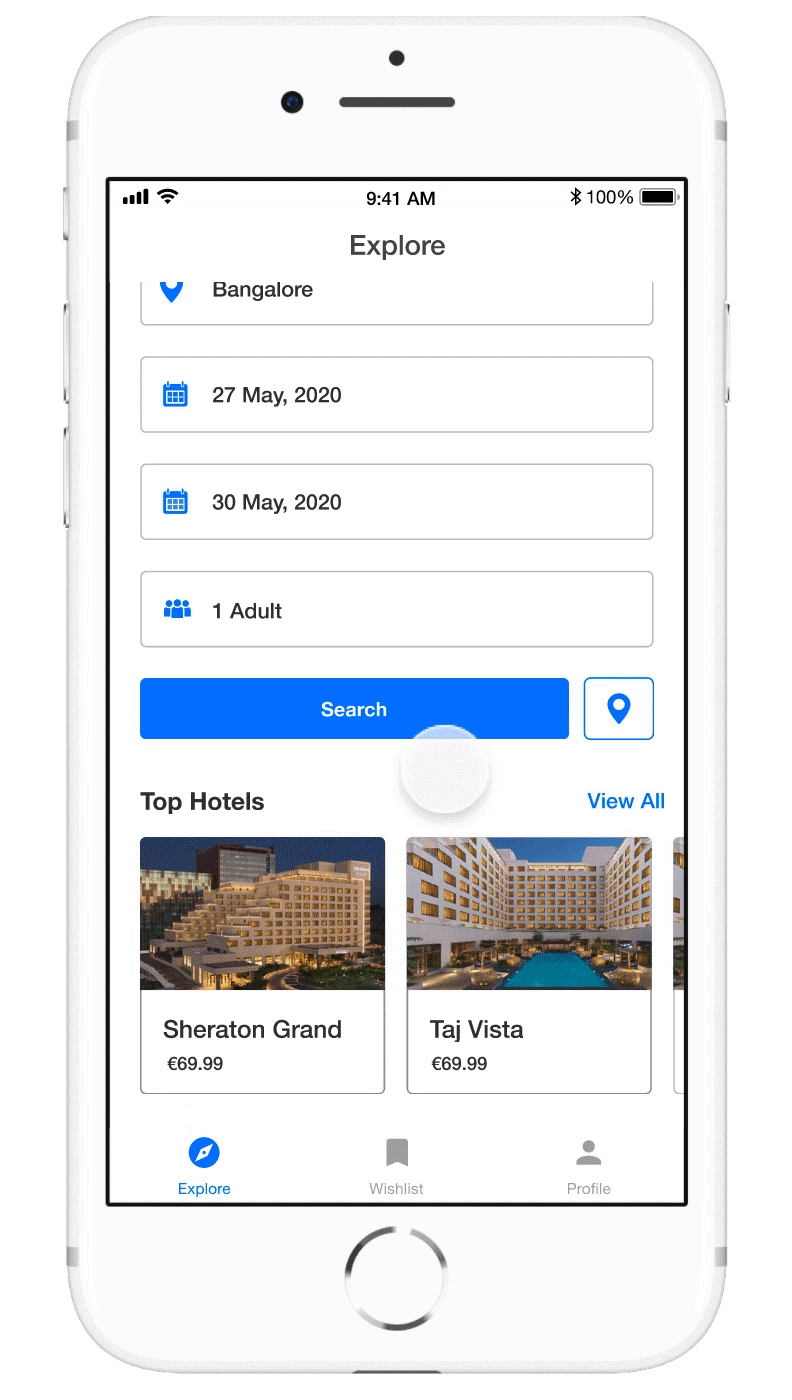Open the map pin button beside Search
This screenshot has width=792, height=1400.
619,709
